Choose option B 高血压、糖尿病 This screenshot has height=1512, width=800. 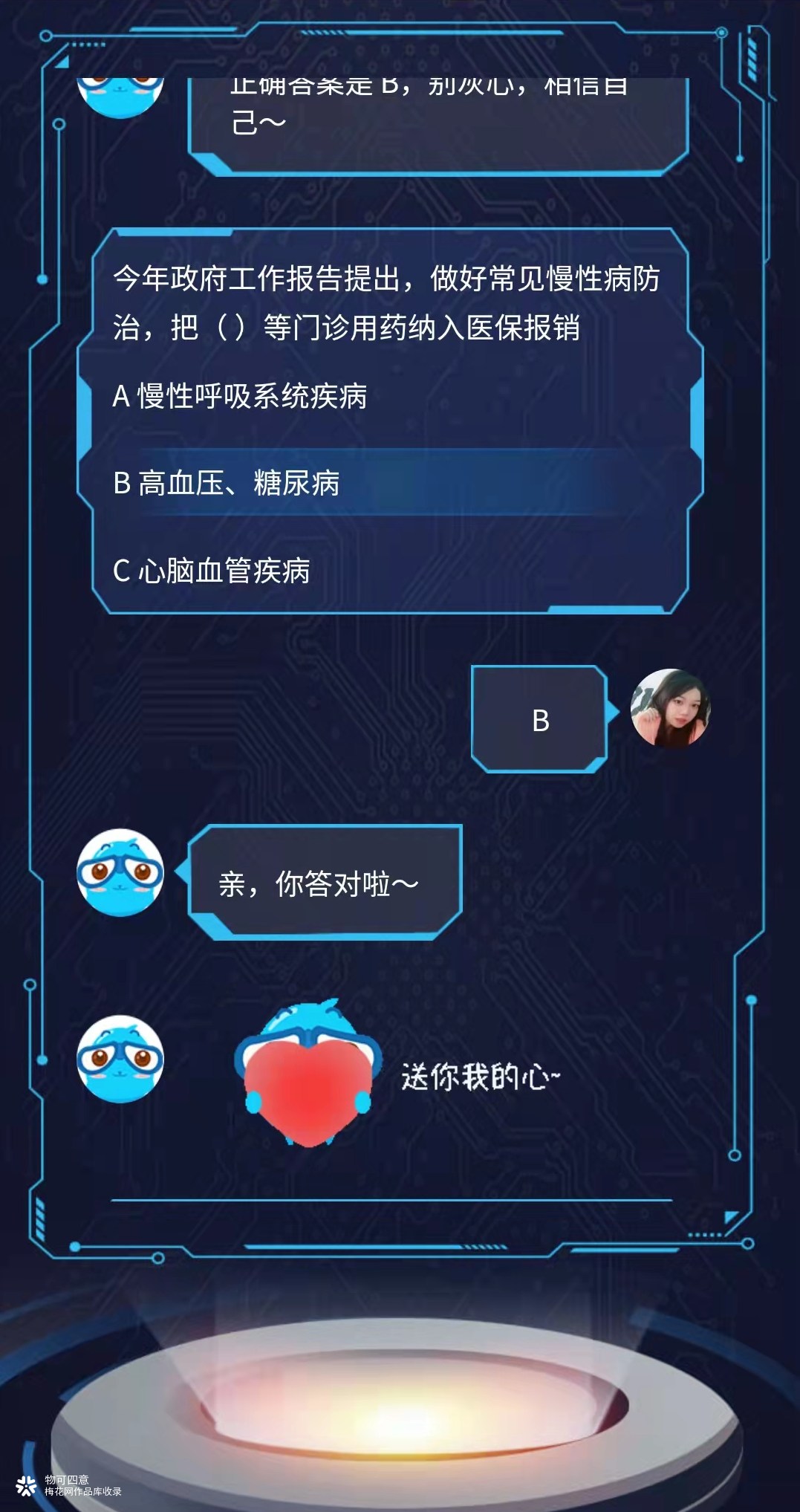click(x=227, y=484)
